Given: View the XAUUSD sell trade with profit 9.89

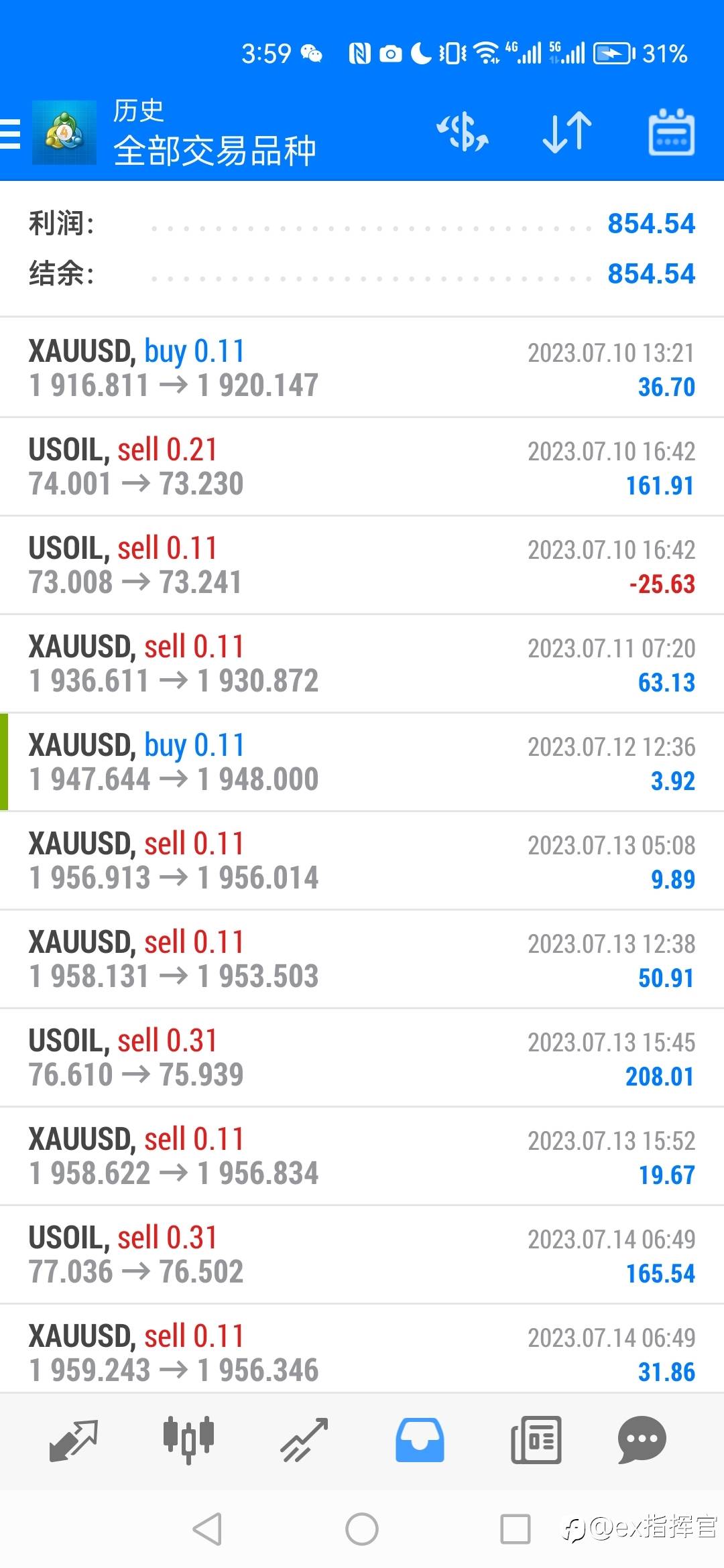Looking at the screenshot, I should point(362,860).
